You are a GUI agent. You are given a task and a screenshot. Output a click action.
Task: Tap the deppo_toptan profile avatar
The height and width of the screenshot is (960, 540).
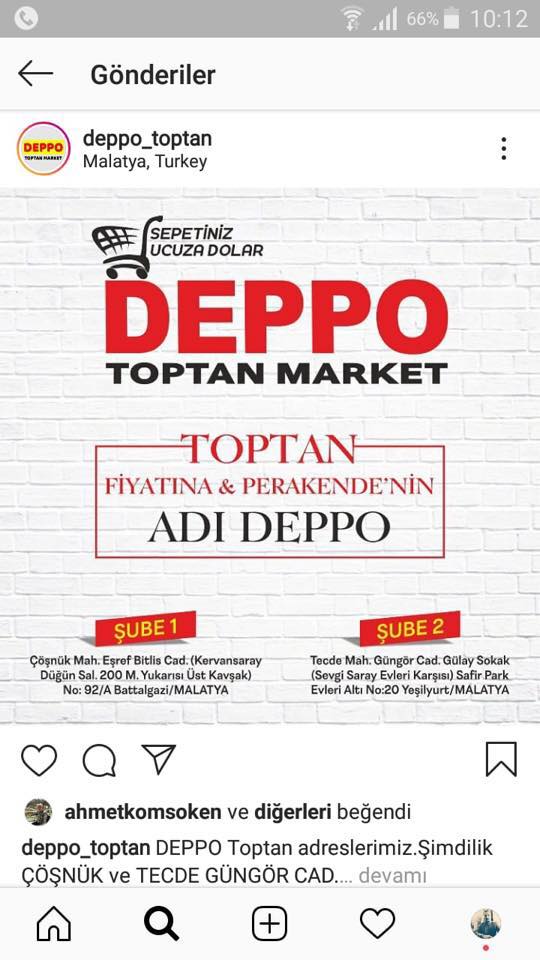(x=43, y=149)
